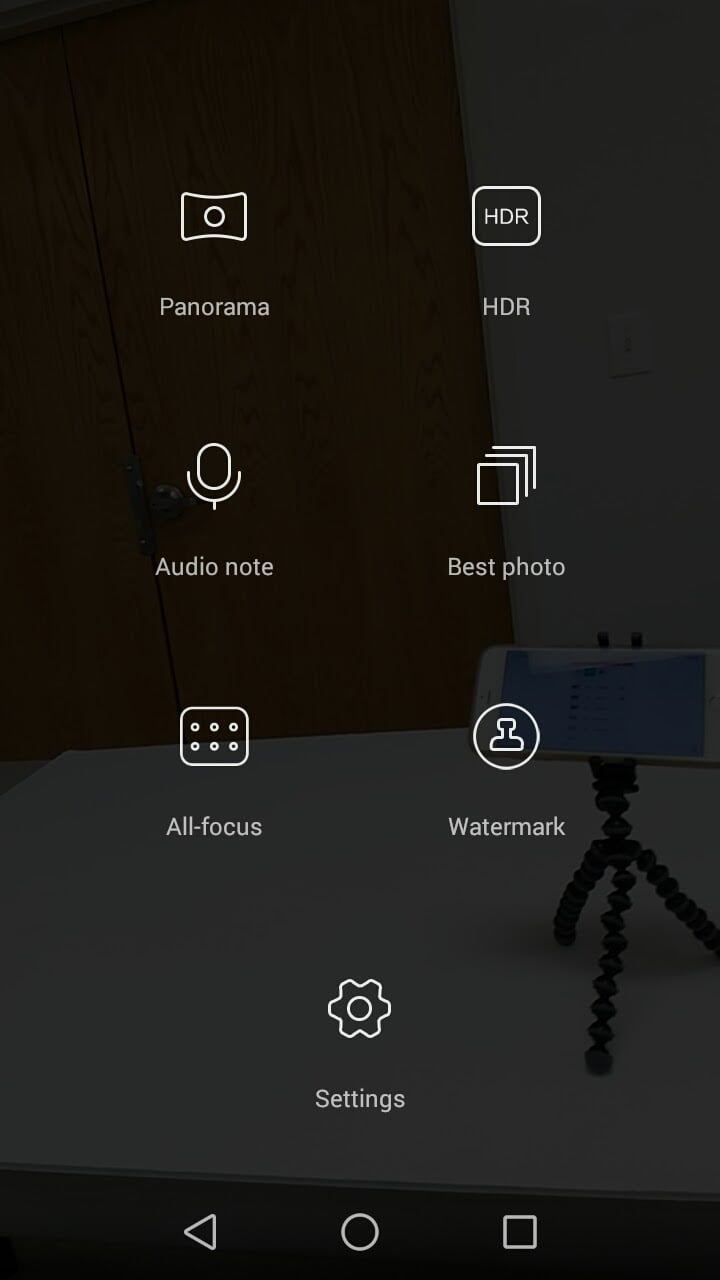Image resolution: width=720 pixels, height=1280 pixels.
Task: Tap the HDR text label
Action: (x=506, y=306)
